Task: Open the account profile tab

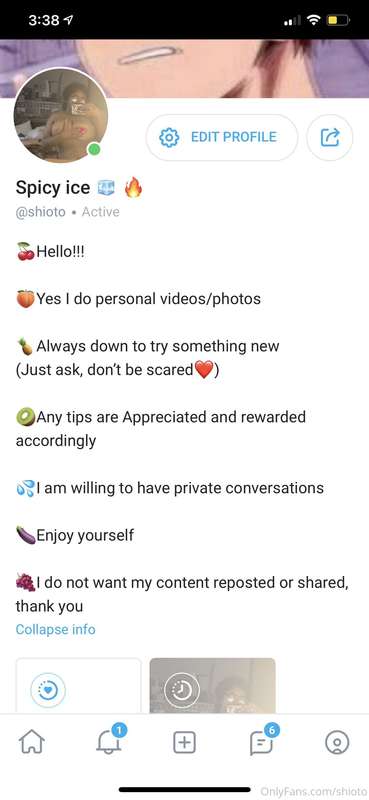Action: point(337,742)
